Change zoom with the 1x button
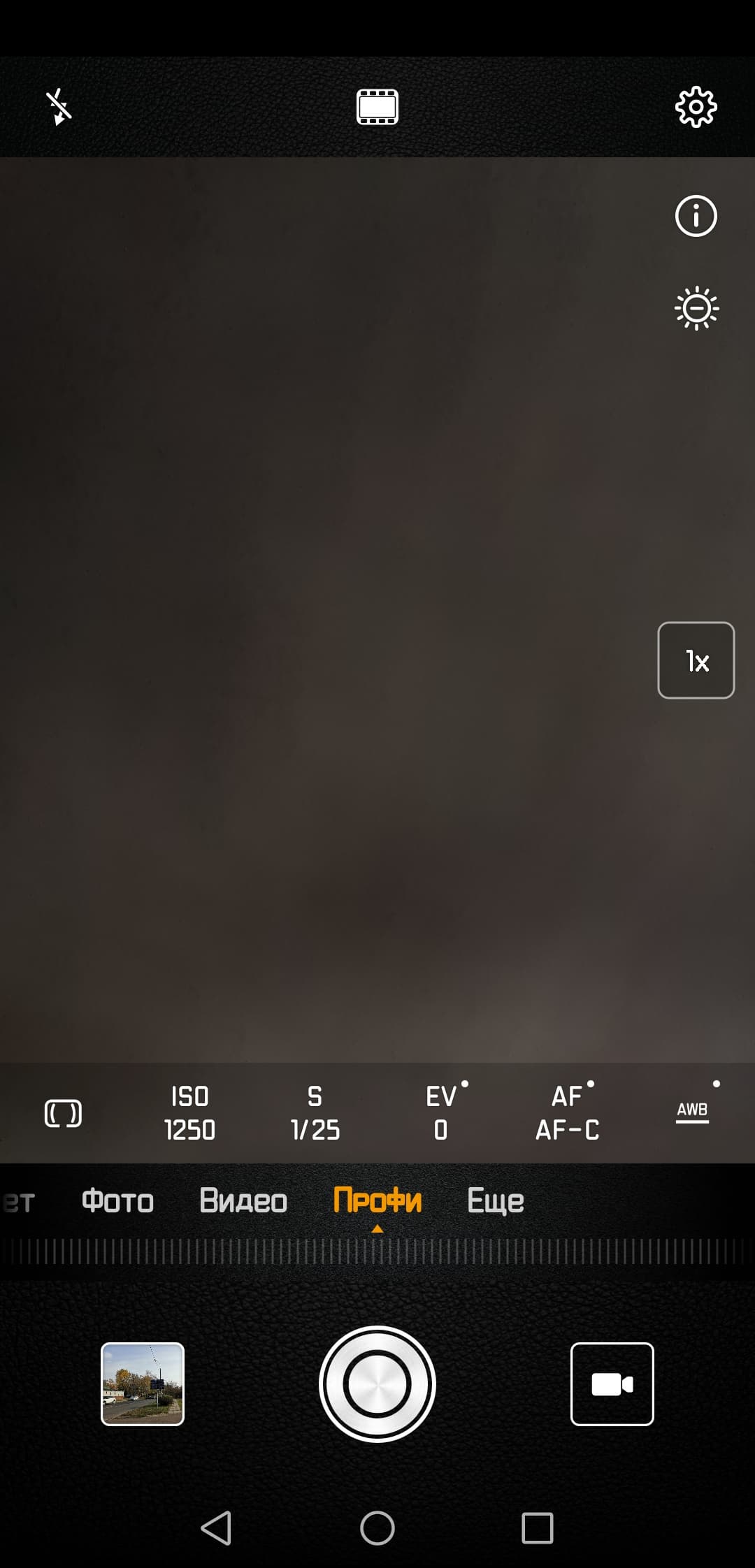755x1568 pixels. [x=696, y=660]
